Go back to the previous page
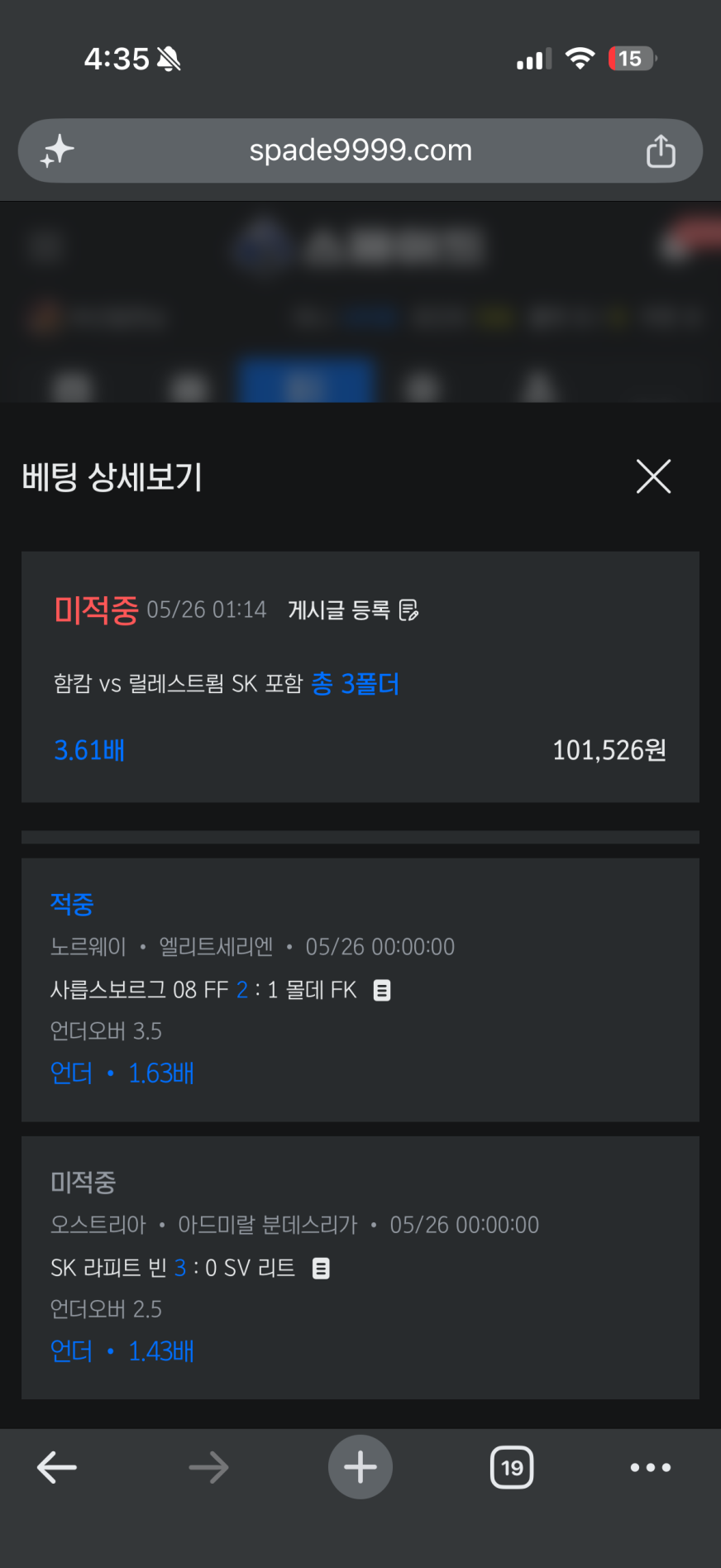The image size is (721, 1568). 57,1467
